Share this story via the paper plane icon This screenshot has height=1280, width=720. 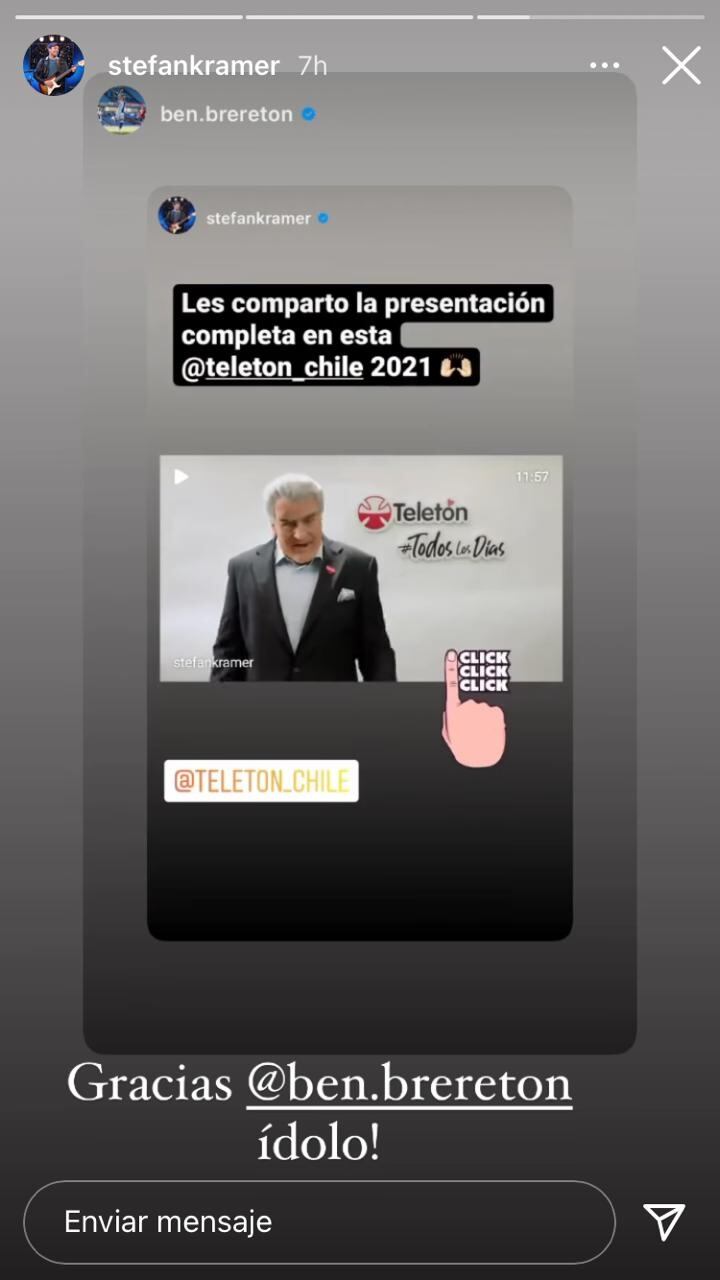(x=664, y=1221)
